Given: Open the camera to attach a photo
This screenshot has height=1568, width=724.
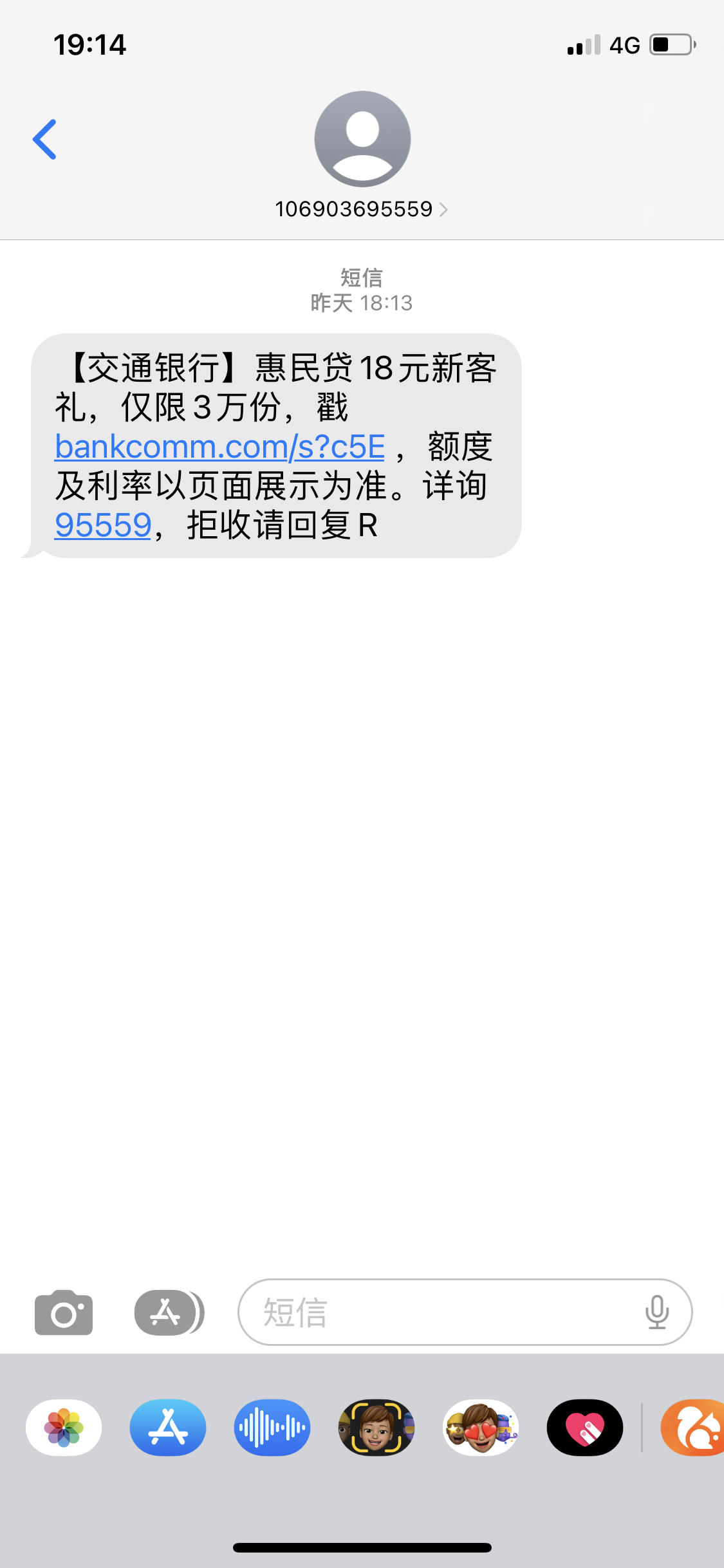Looking at the screenshot, I should (63, 1312).
